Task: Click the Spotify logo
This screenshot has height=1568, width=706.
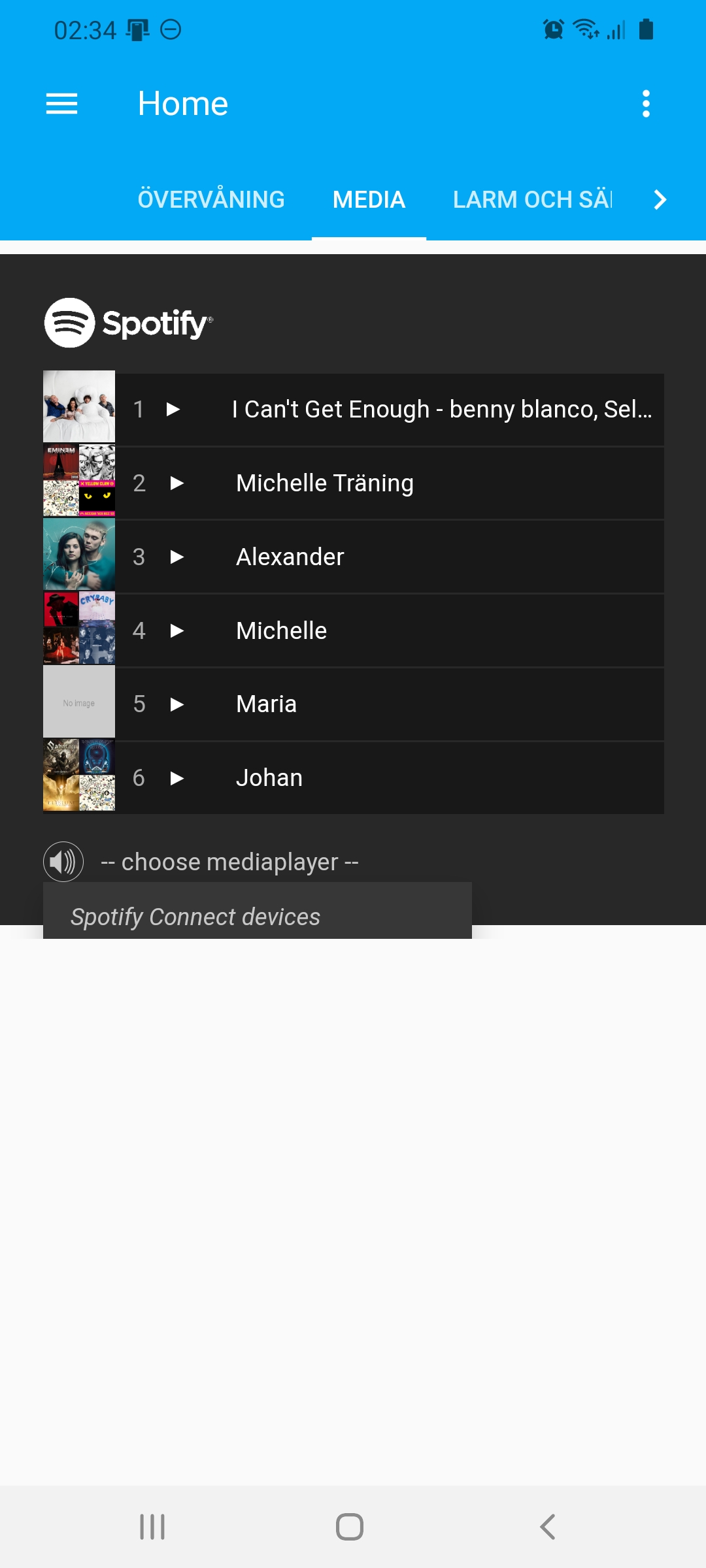Action: (x=128, y=322)
